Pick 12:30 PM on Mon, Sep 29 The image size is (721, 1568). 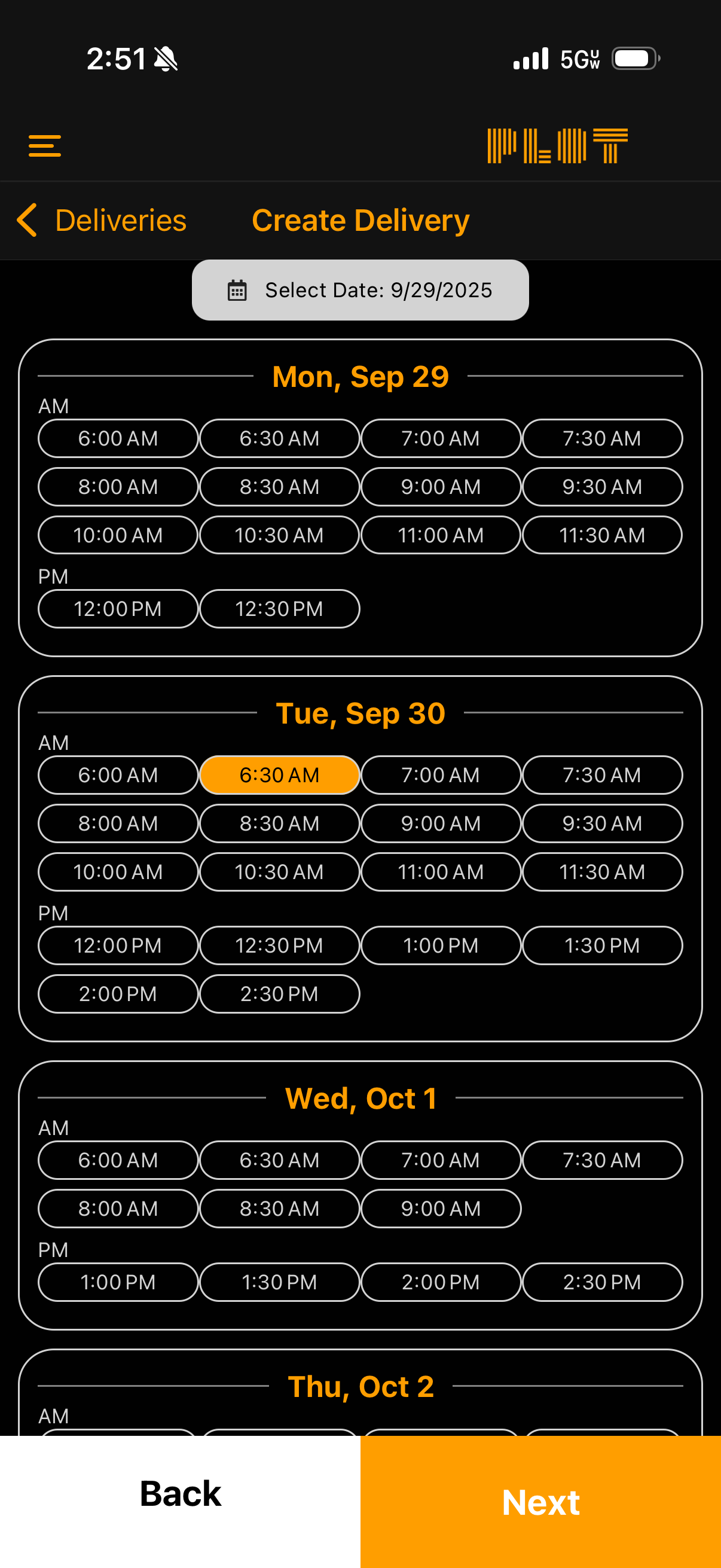[x=279, y=609]
